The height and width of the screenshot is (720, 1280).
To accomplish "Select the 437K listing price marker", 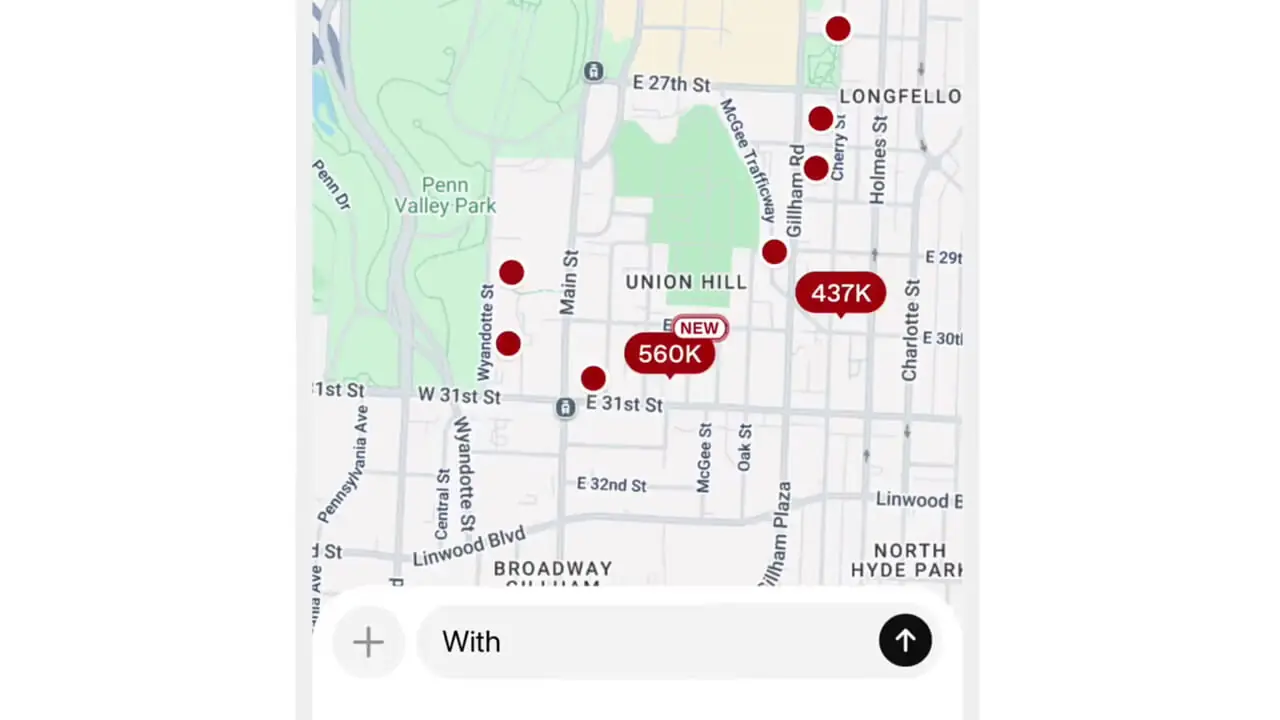I will (840, 293).
